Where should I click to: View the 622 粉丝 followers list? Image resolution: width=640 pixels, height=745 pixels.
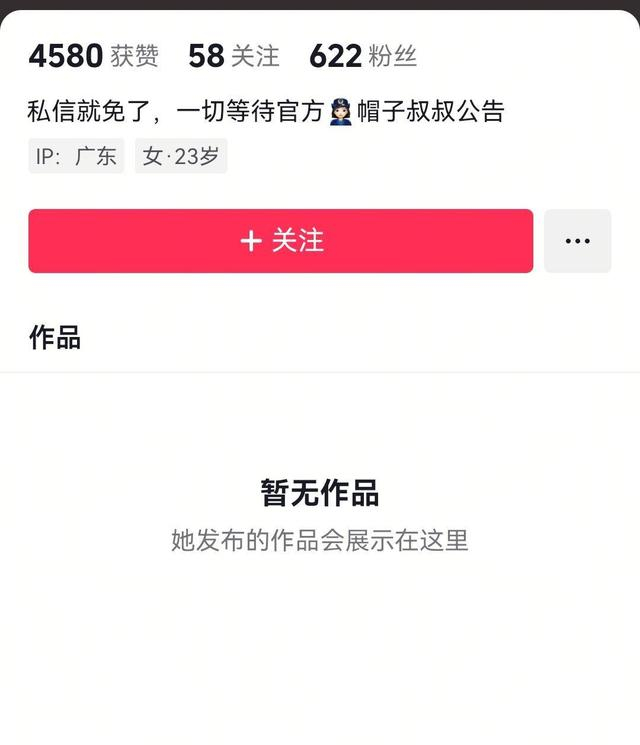tap(362, 56)
